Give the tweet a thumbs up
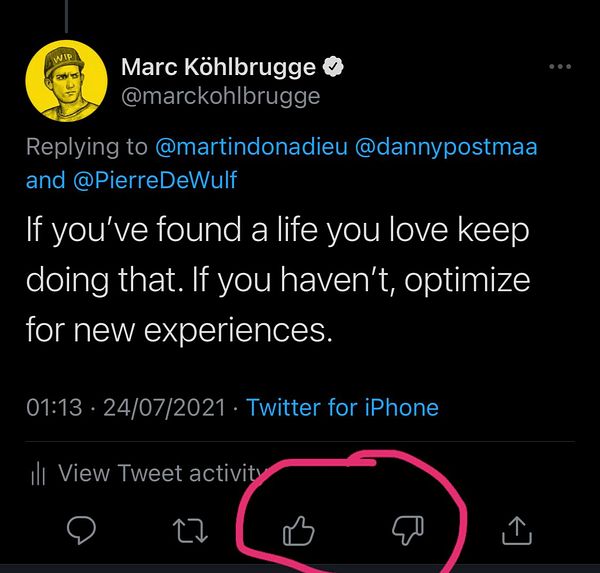This screenshot has width=600, height=573. [x=297, y=531]
